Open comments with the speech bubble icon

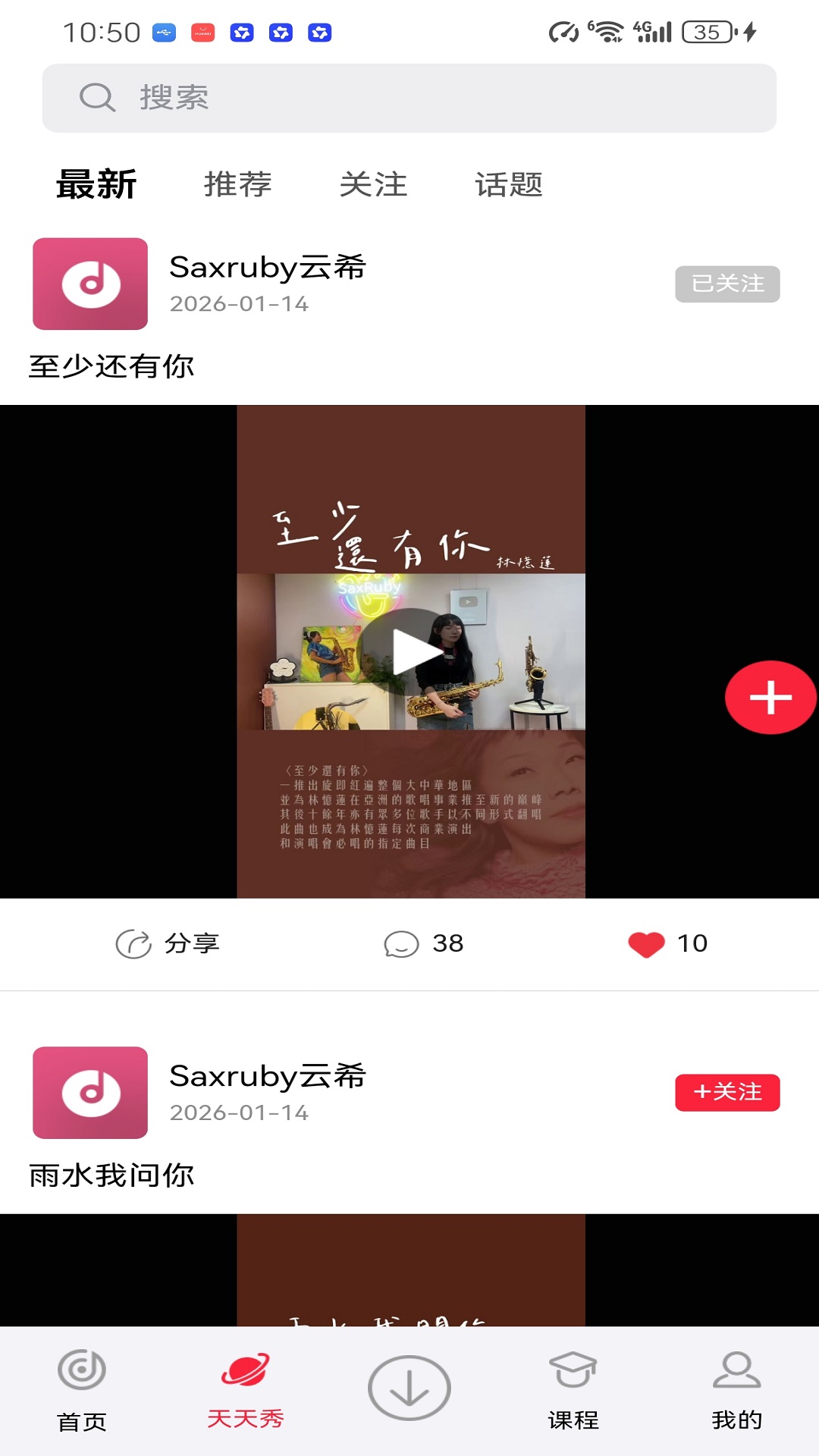(x=402, y=943)
